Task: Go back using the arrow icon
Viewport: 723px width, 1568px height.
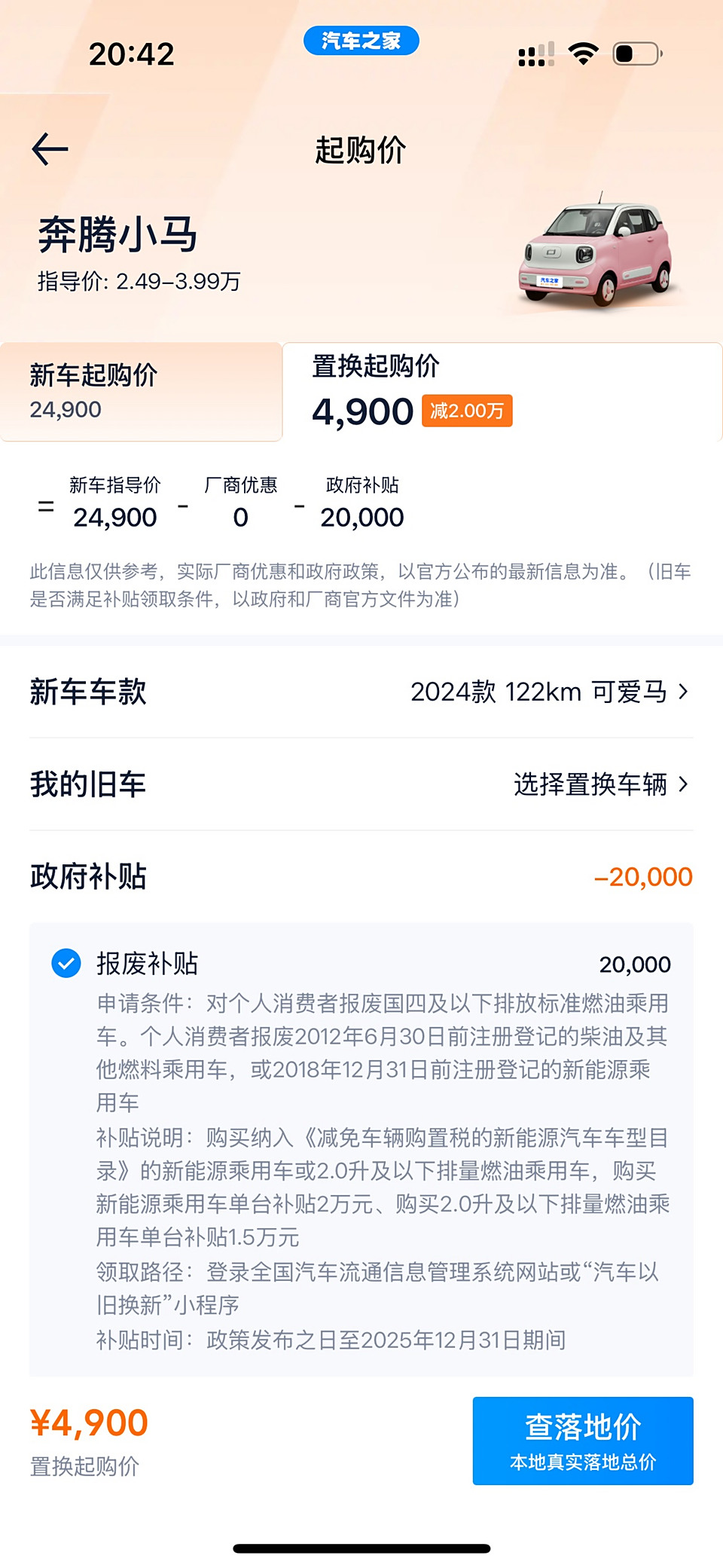Action: 50,149
